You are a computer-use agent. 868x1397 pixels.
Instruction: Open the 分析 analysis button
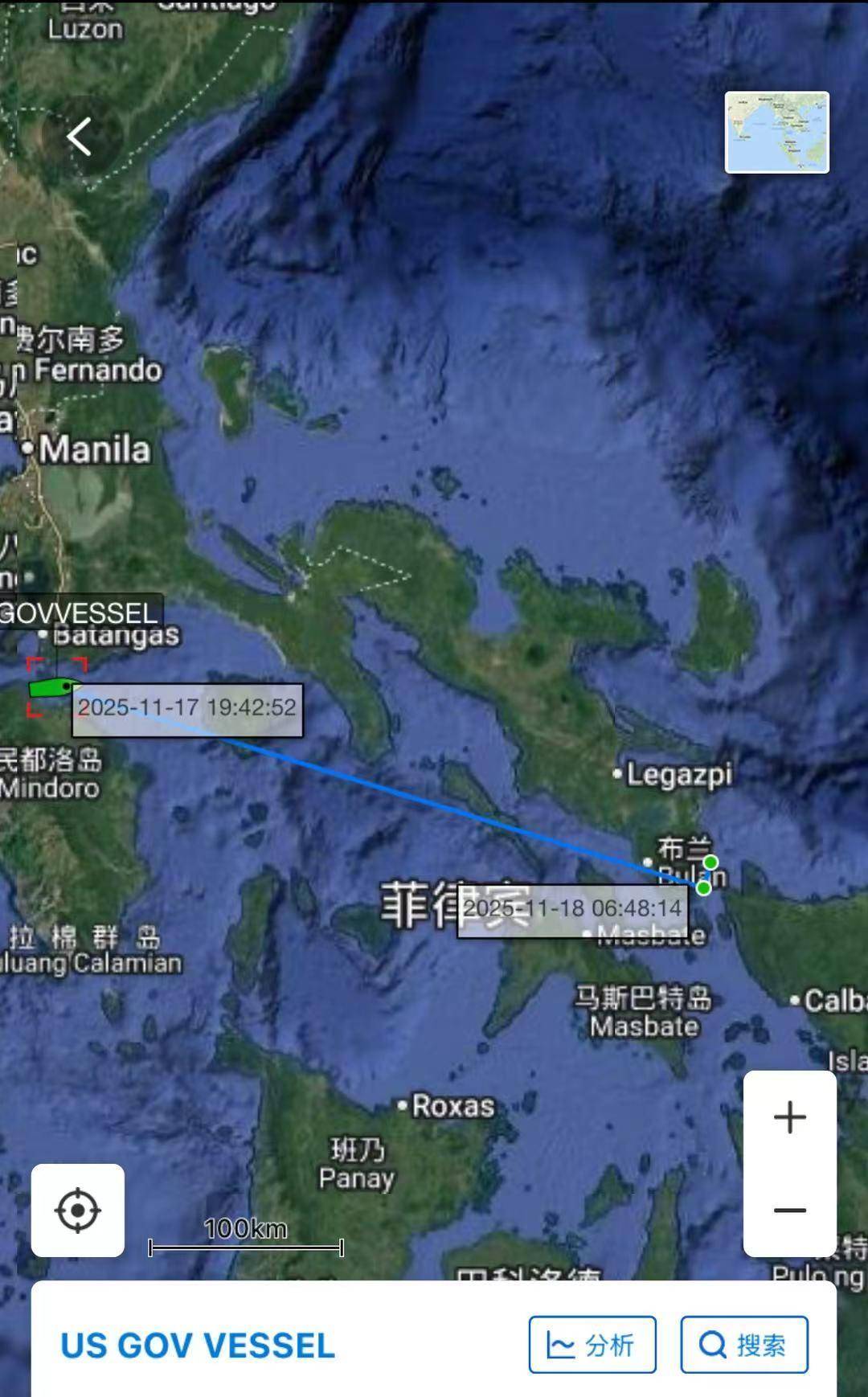592,1345
